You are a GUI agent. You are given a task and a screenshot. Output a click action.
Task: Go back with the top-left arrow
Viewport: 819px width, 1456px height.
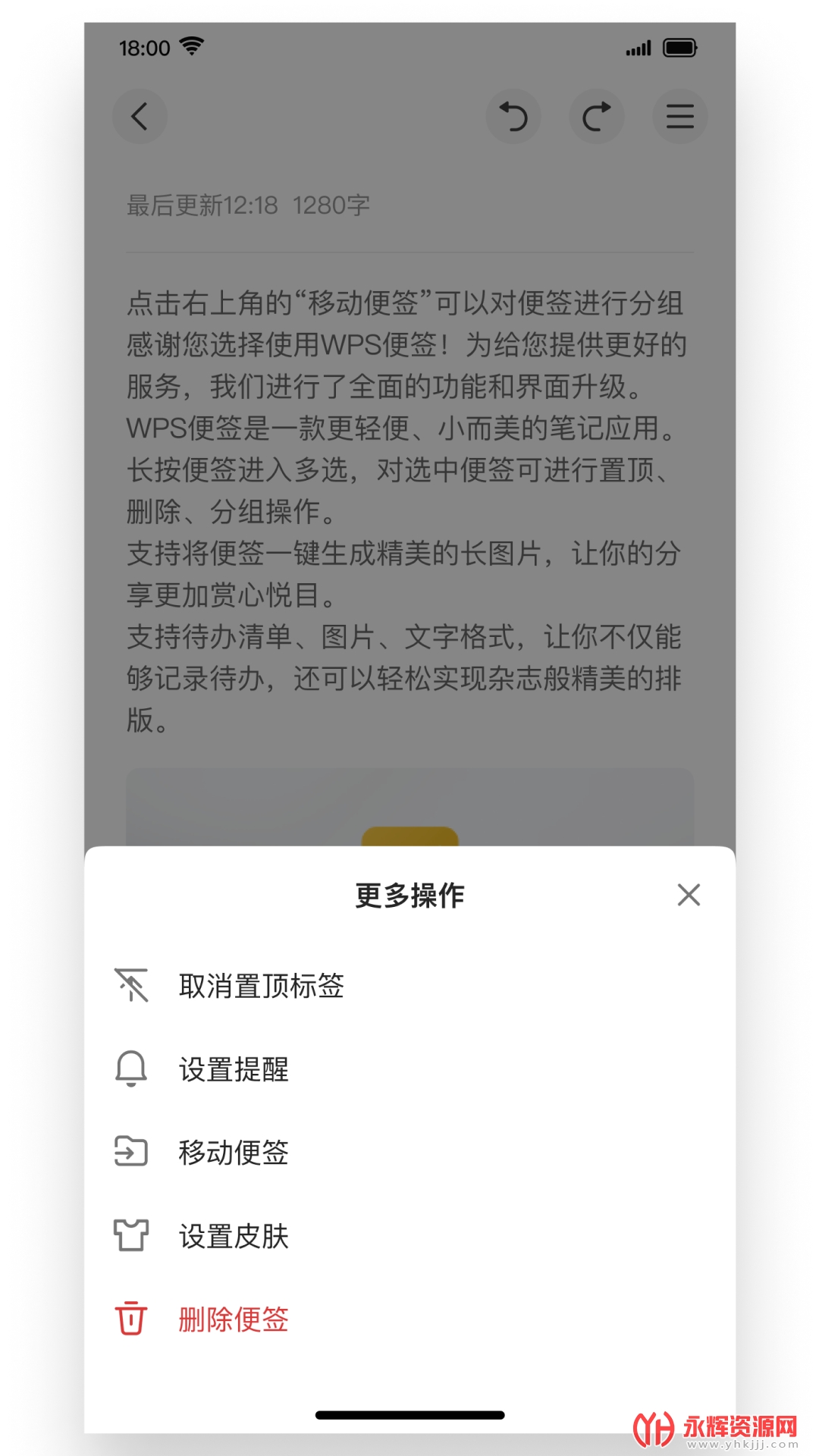[140, 117]
